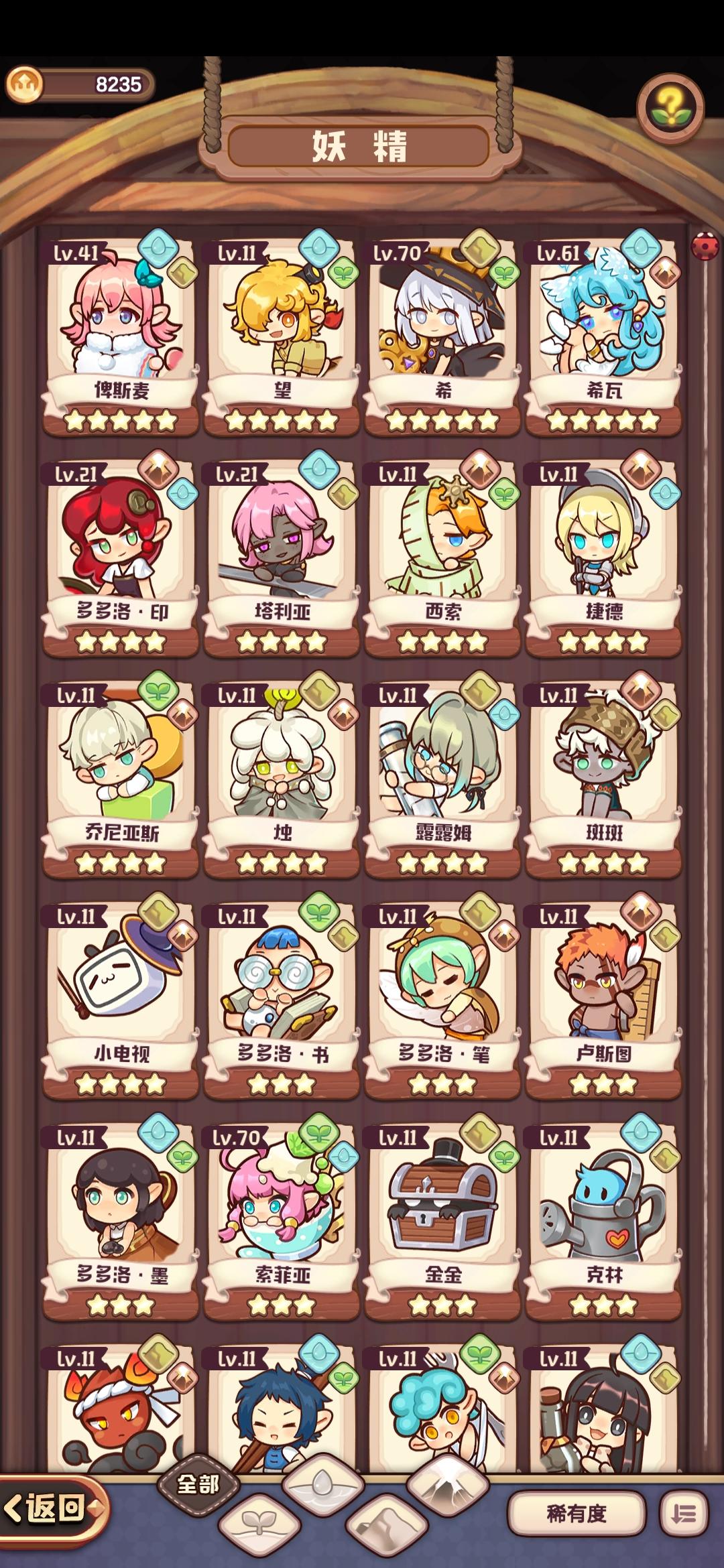Toggle the 全部 all-elements filter
This screenshot has width=724, height=1568.
[198, 1483]
